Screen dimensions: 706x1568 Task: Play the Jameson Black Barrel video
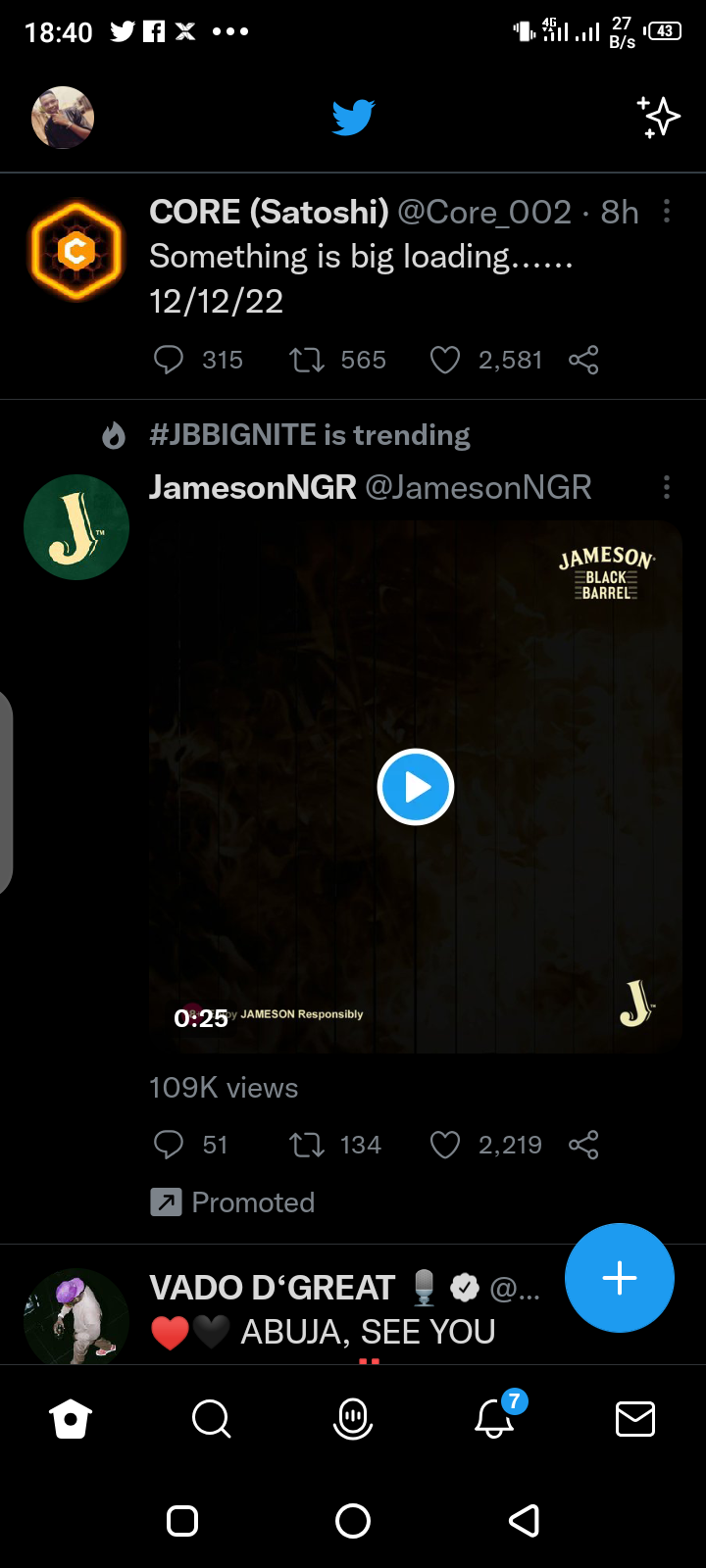[x=416, y=787]
